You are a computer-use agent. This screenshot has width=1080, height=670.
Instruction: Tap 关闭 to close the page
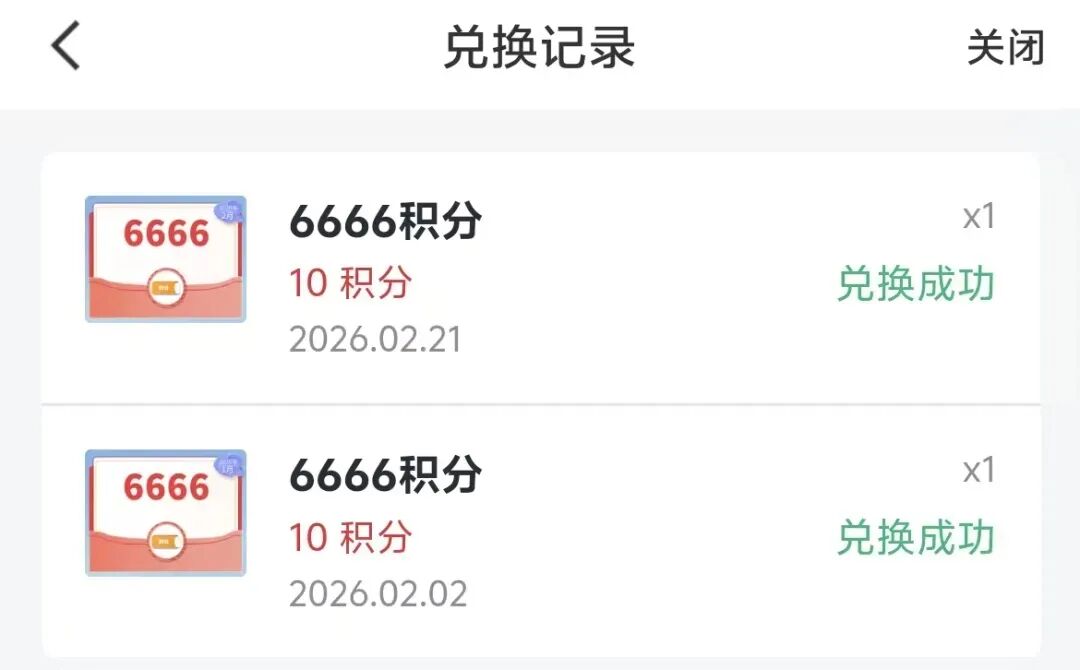pyautogui.click(x=1005, y=47)
